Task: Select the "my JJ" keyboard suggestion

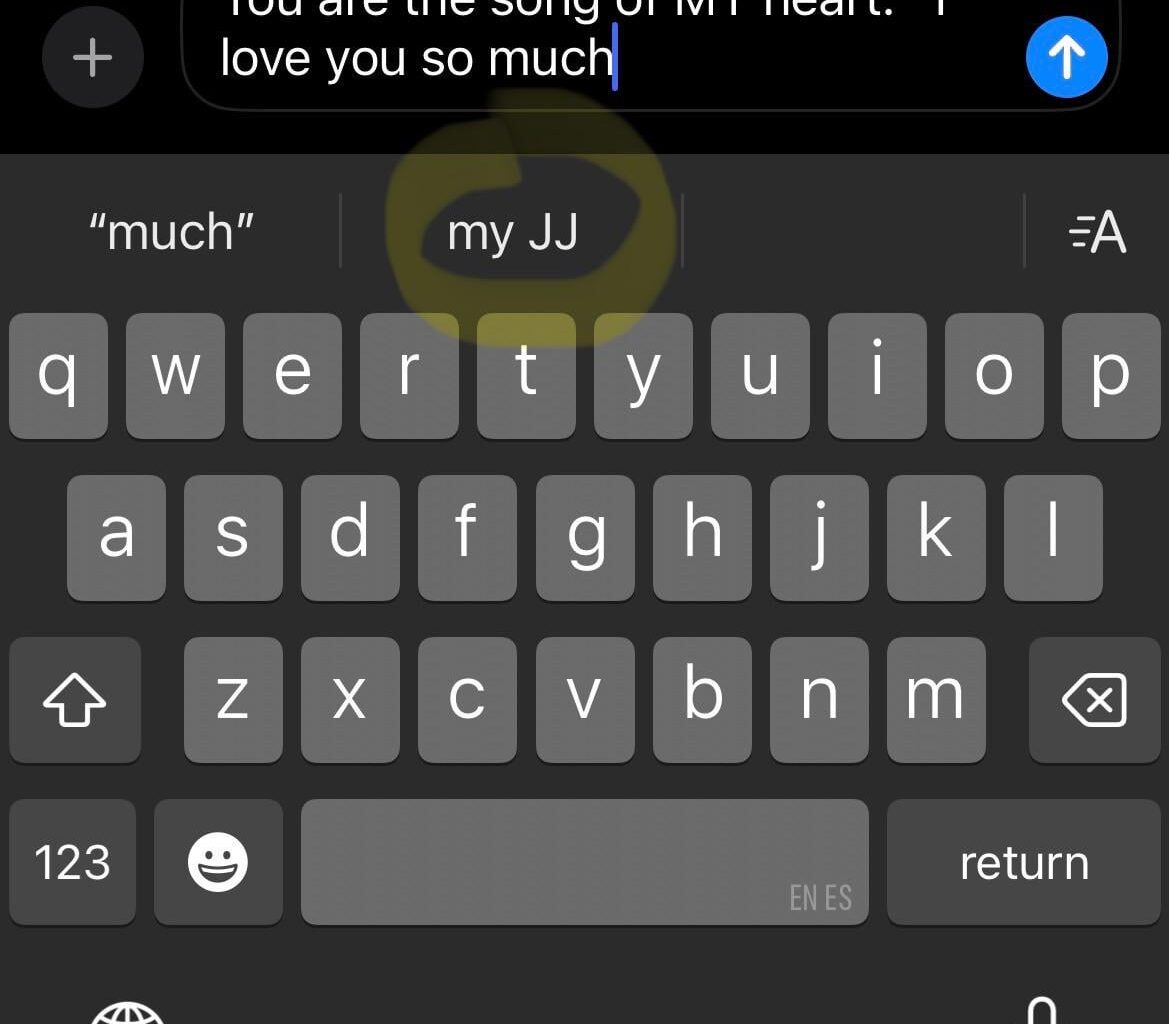Action: (x=512, y=233)
